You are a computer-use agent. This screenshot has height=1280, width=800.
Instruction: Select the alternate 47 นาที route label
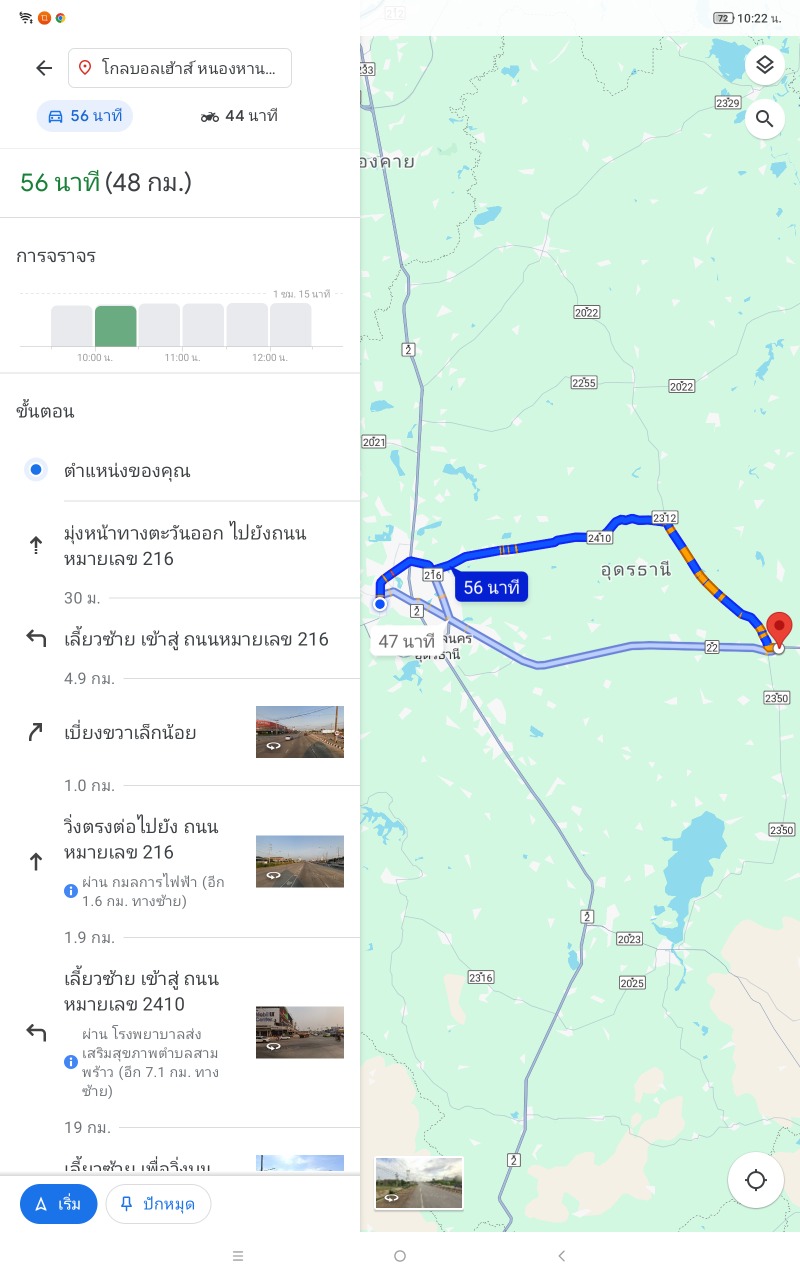coord(404,640)
